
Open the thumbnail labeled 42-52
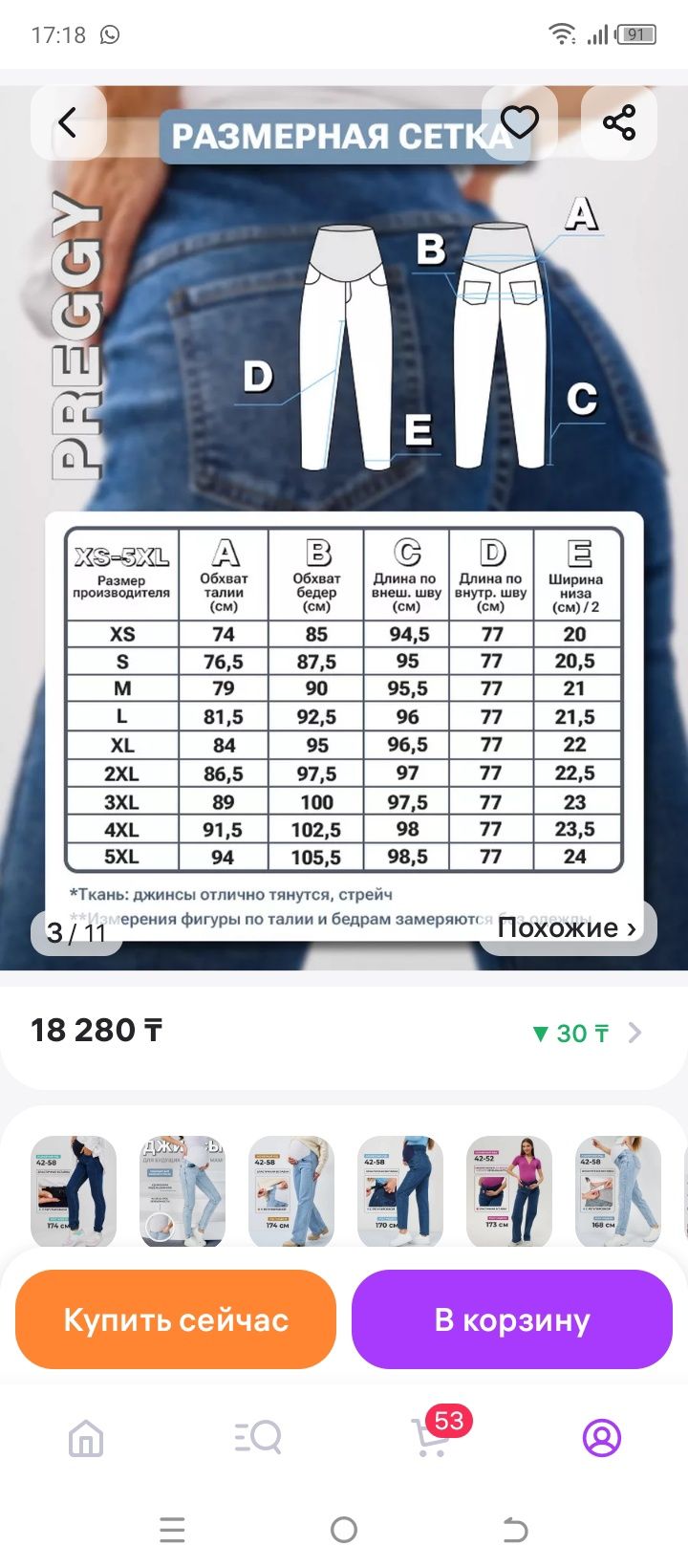click(509, 1191)
